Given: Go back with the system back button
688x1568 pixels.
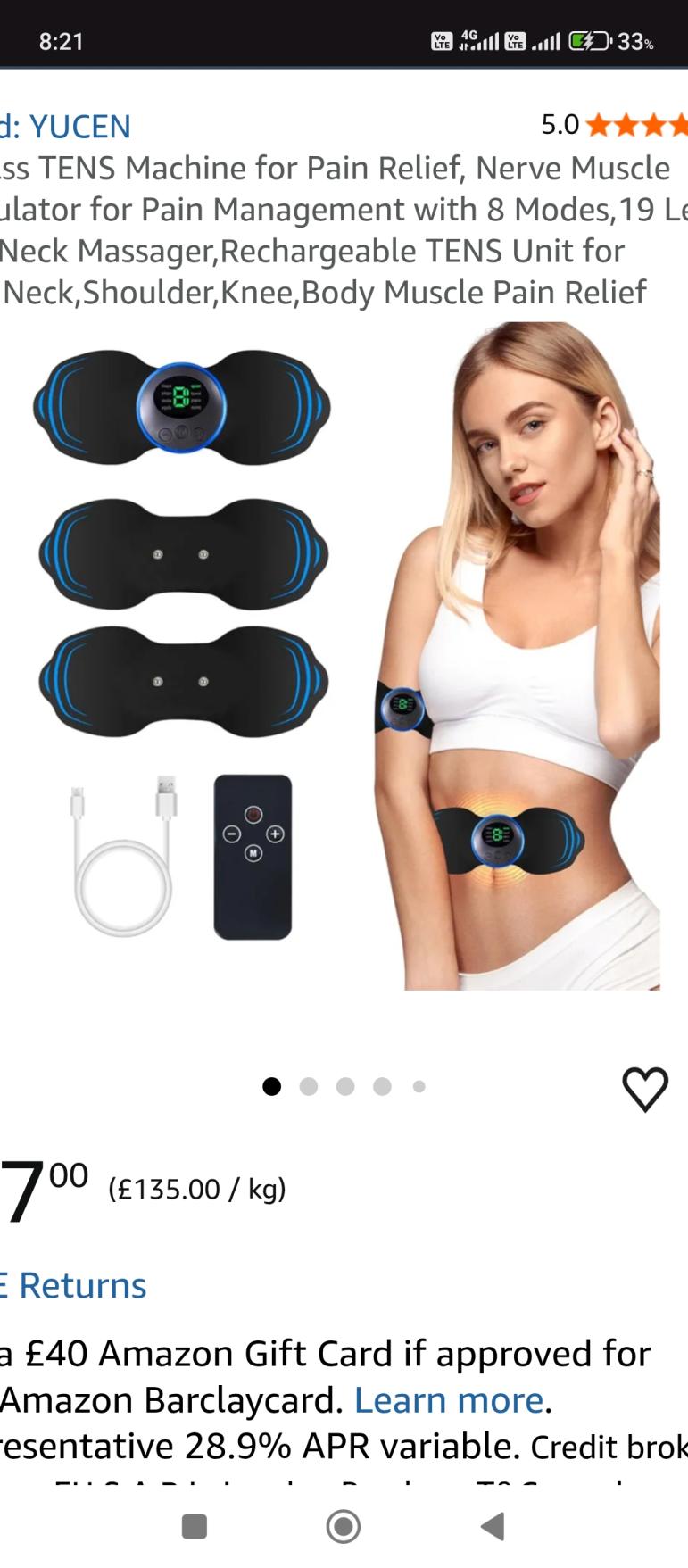Looking at the screenshot, I should 493,1527.
